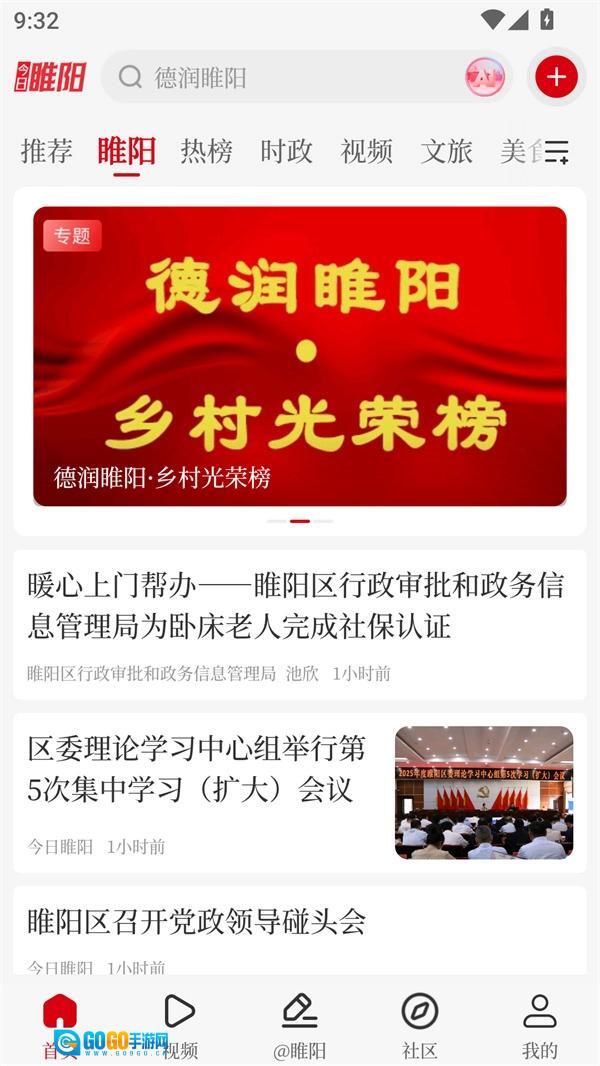Open the 德润睢阳·乡村光荣榜 banner
The height and width of the screenshot is (1066, 600).
300,356
